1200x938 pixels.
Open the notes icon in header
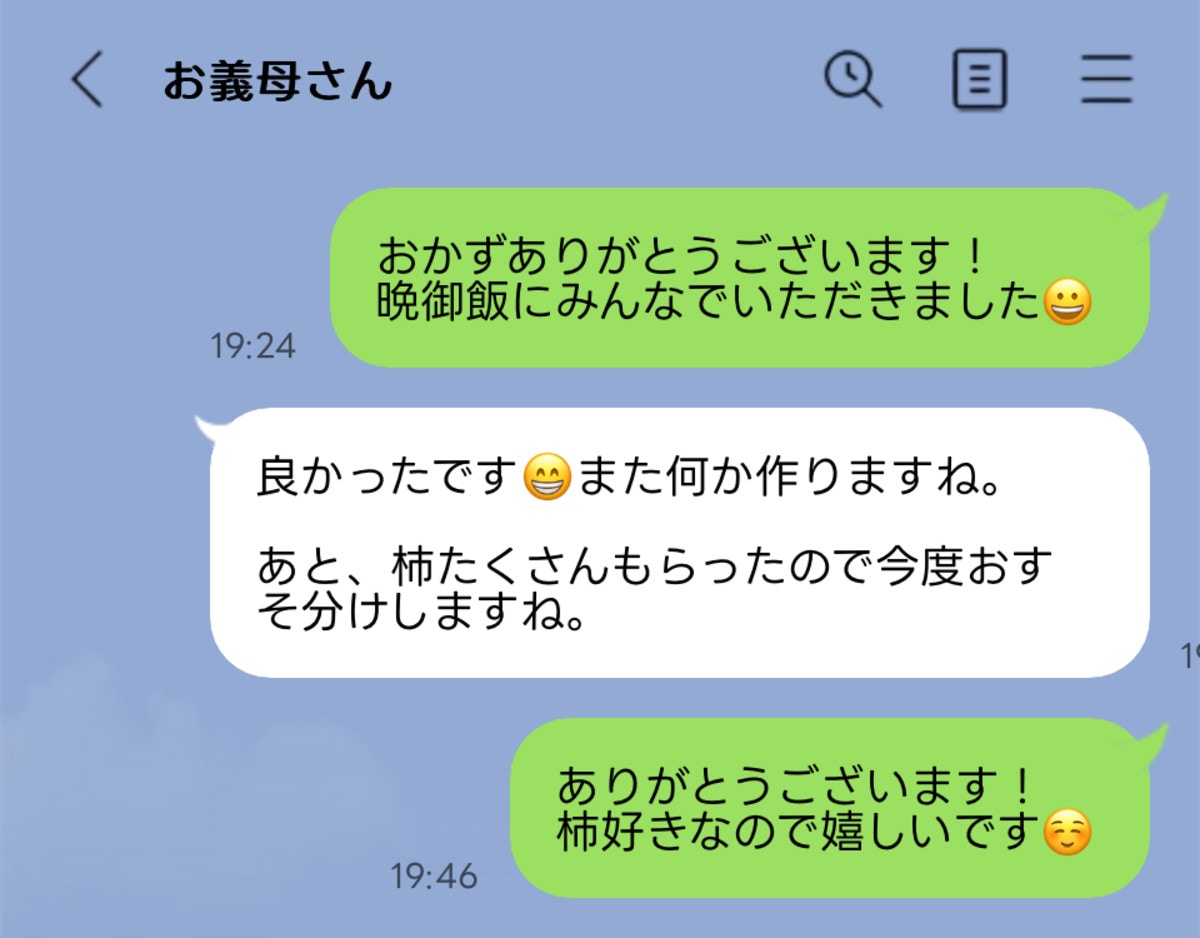tap(979, 80)
